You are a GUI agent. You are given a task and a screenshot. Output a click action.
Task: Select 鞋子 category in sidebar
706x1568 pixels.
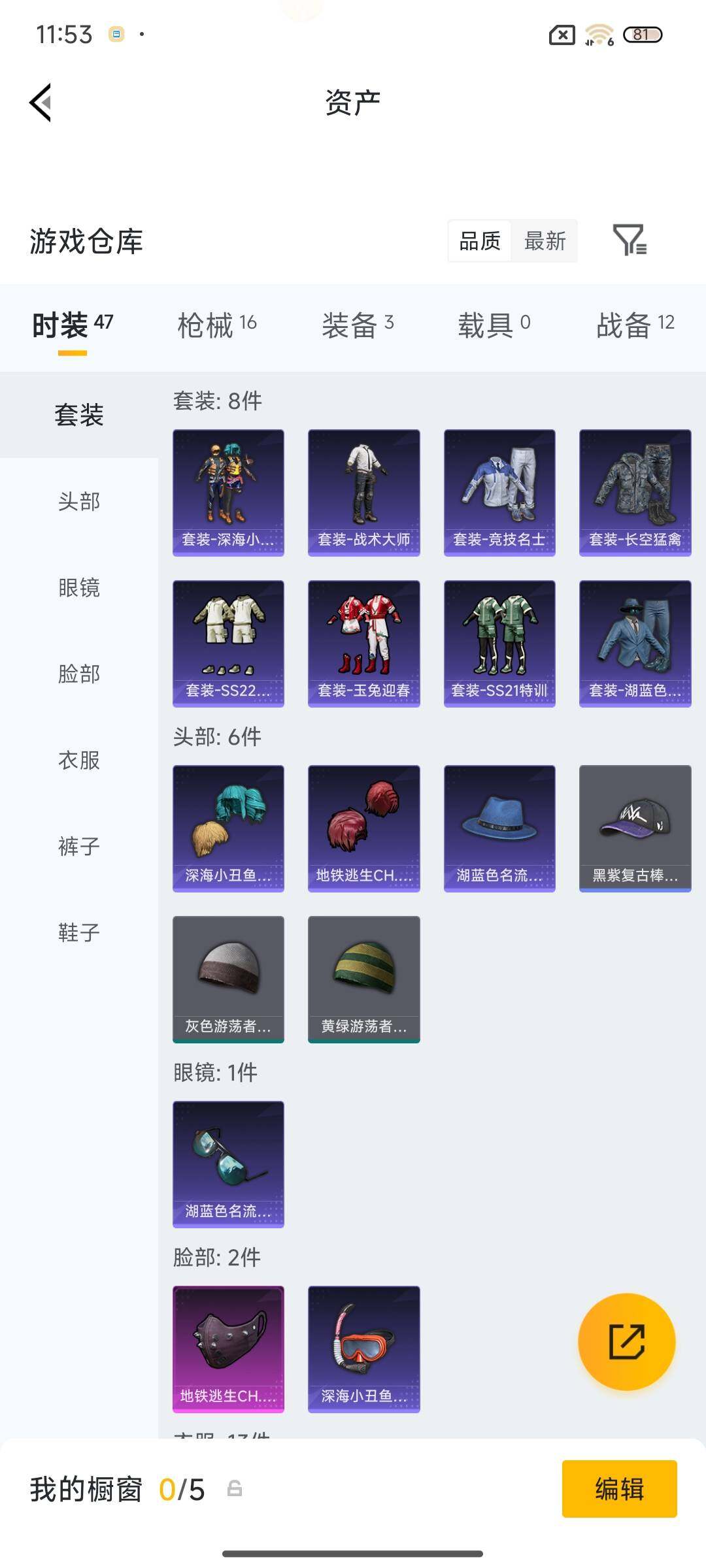79,932
